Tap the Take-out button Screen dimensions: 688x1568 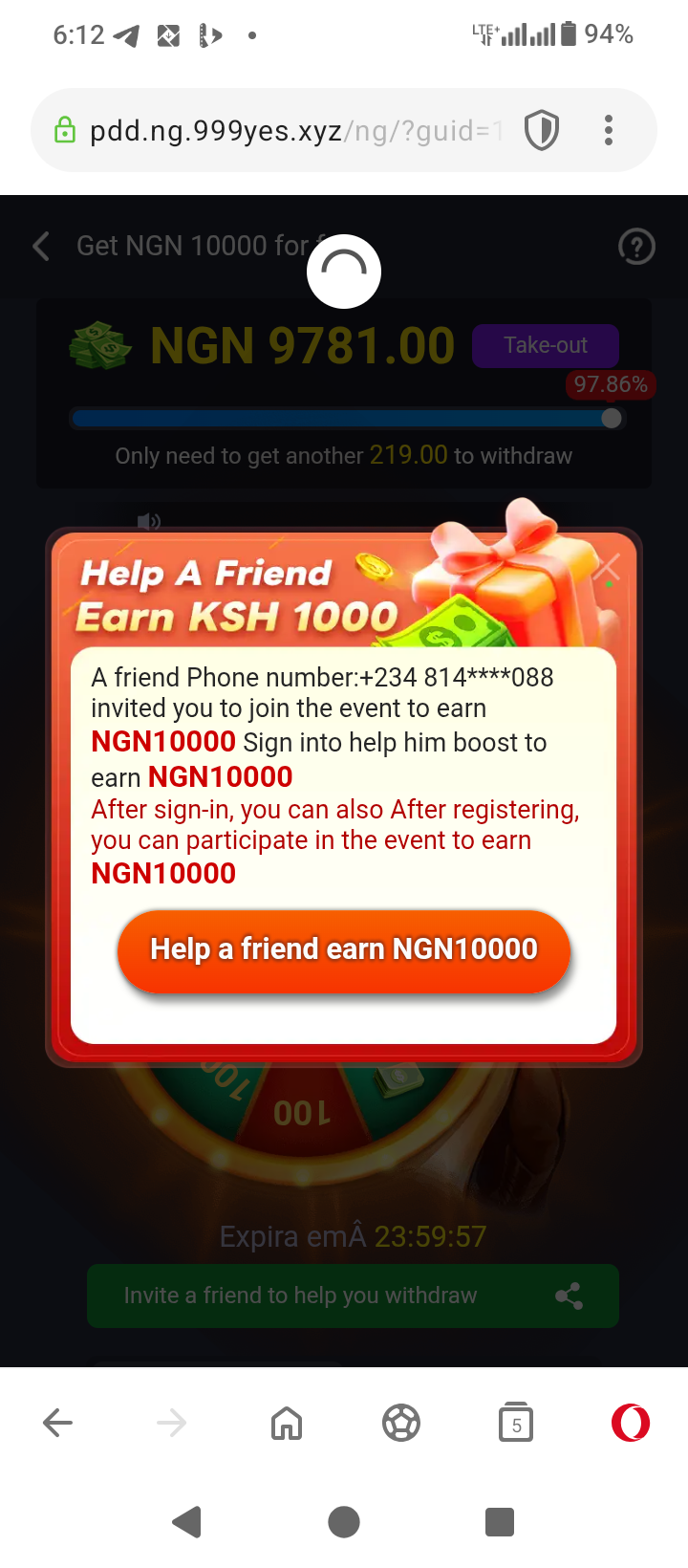click(x=546, y=345)
